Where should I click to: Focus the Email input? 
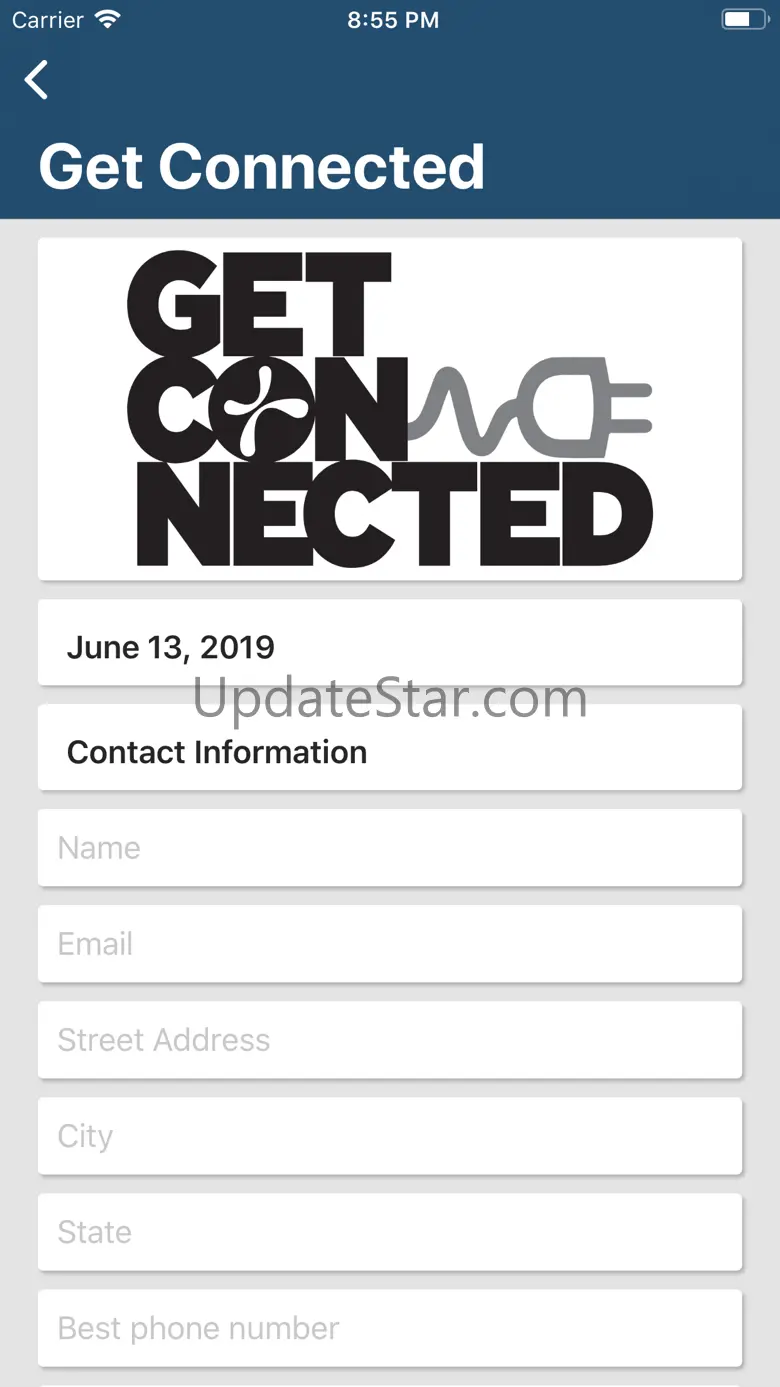click(390, 944)
